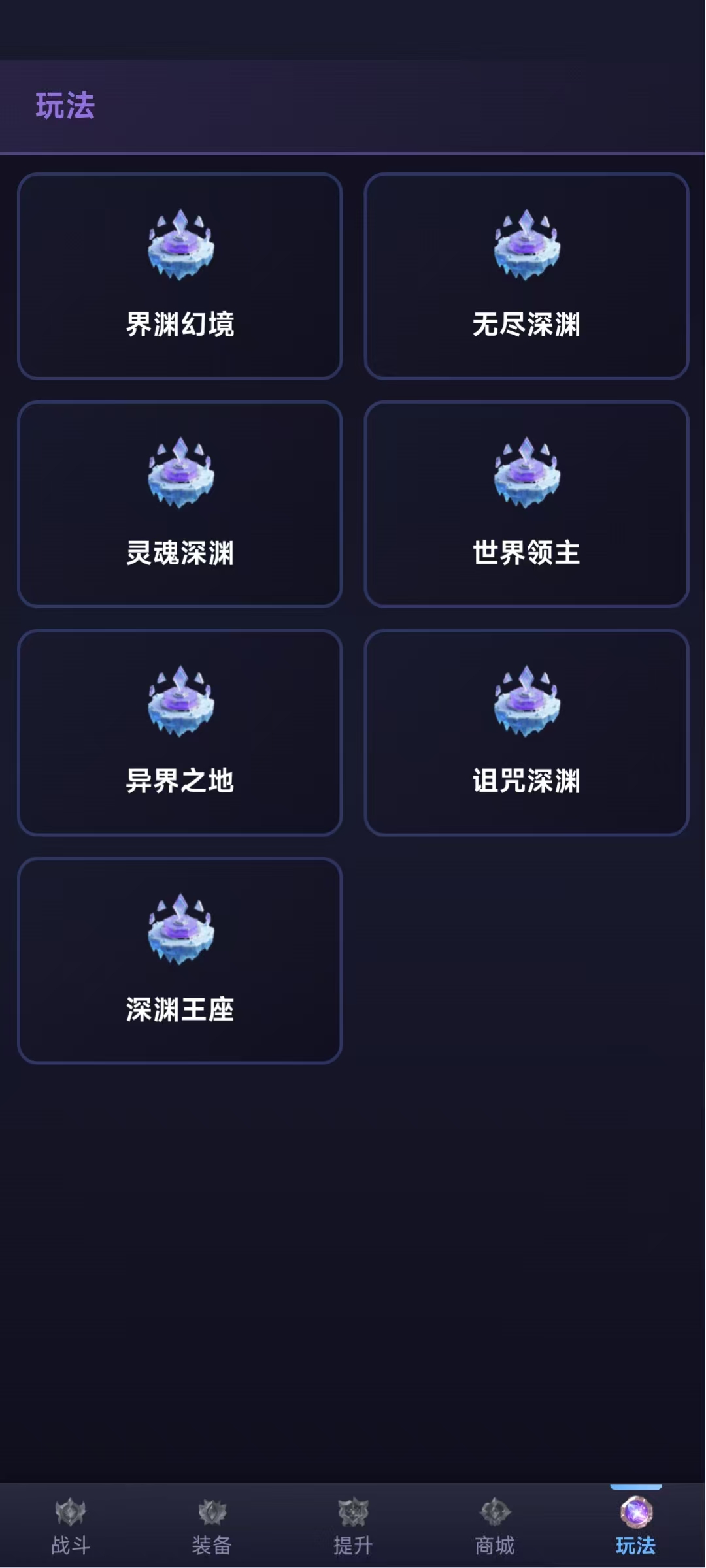Launch the 世界领主 world boss mode

[527, 504]
